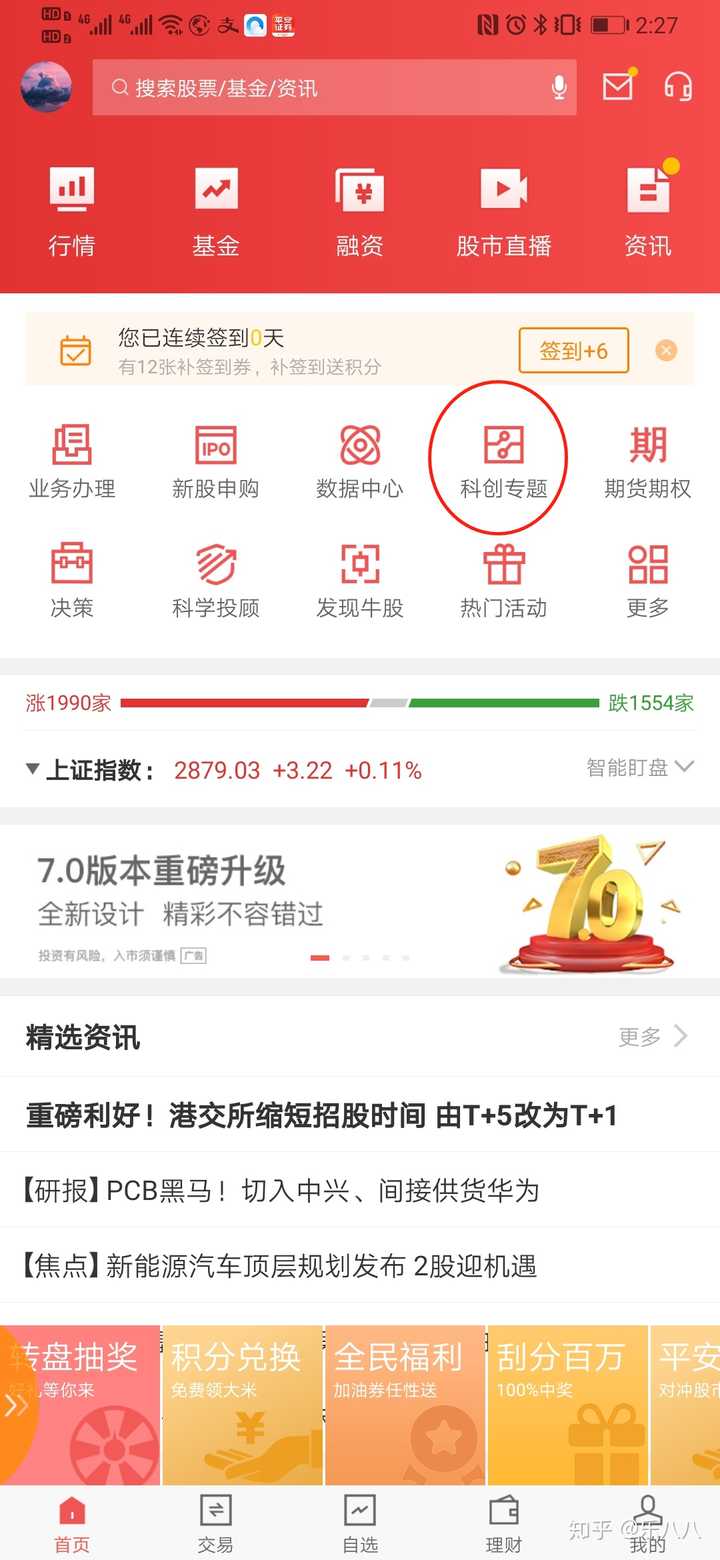This screenshot has width=720, height=1560.
Task: Expand the 智能盯盘 dropdown
Action: tap(640, 768)
